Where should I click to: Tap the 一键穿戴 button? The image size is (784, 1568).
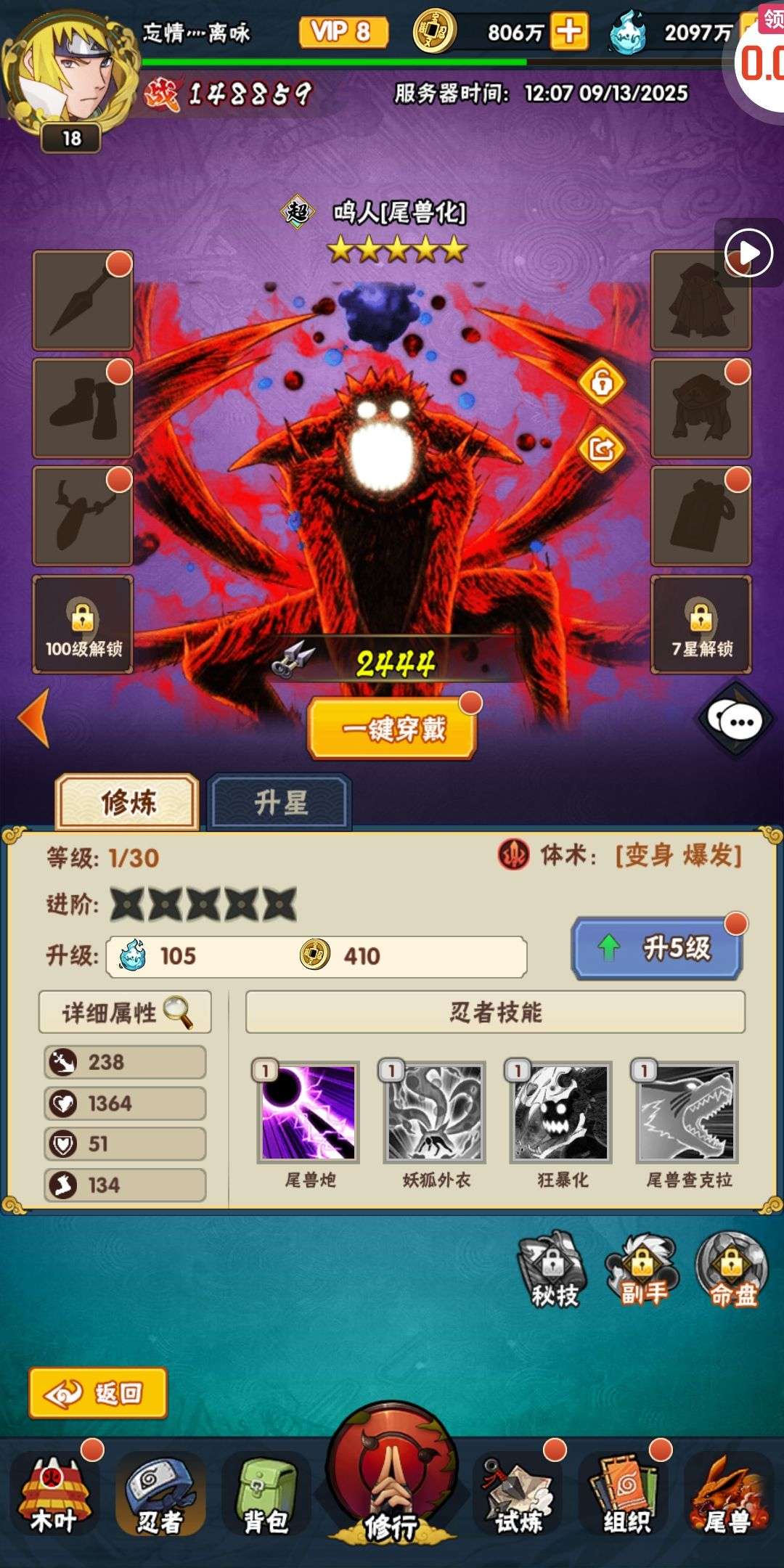pos(393,729)
